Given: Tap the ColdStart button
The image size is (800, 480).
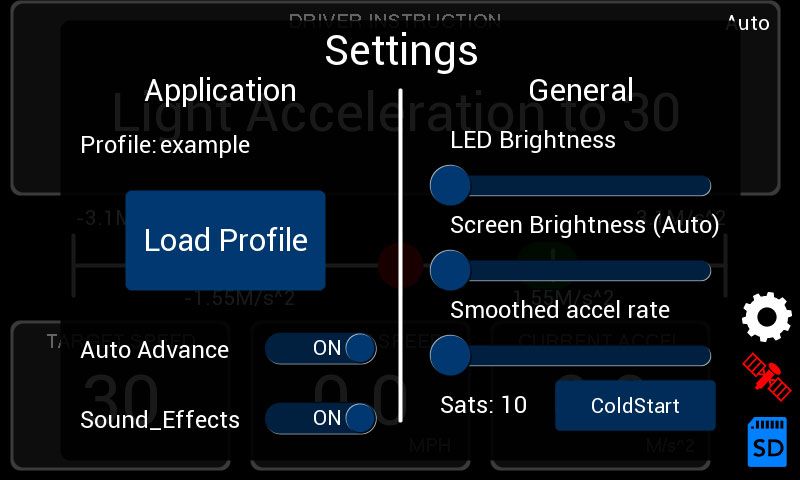Looking at the screenshot, I should 635,406.
